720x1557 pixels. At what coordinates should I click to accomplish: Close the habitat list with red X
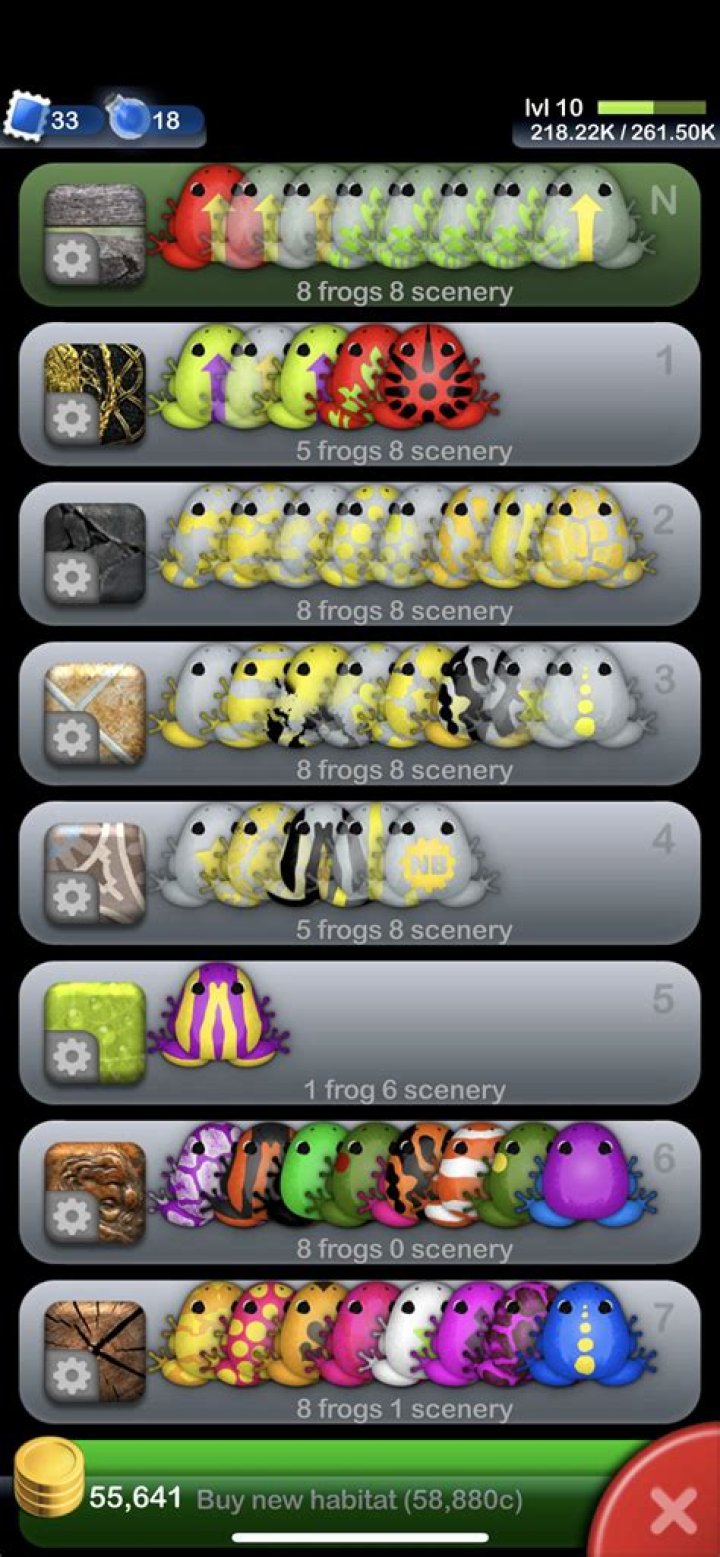pyautogui.click(x=672, y=1510)
